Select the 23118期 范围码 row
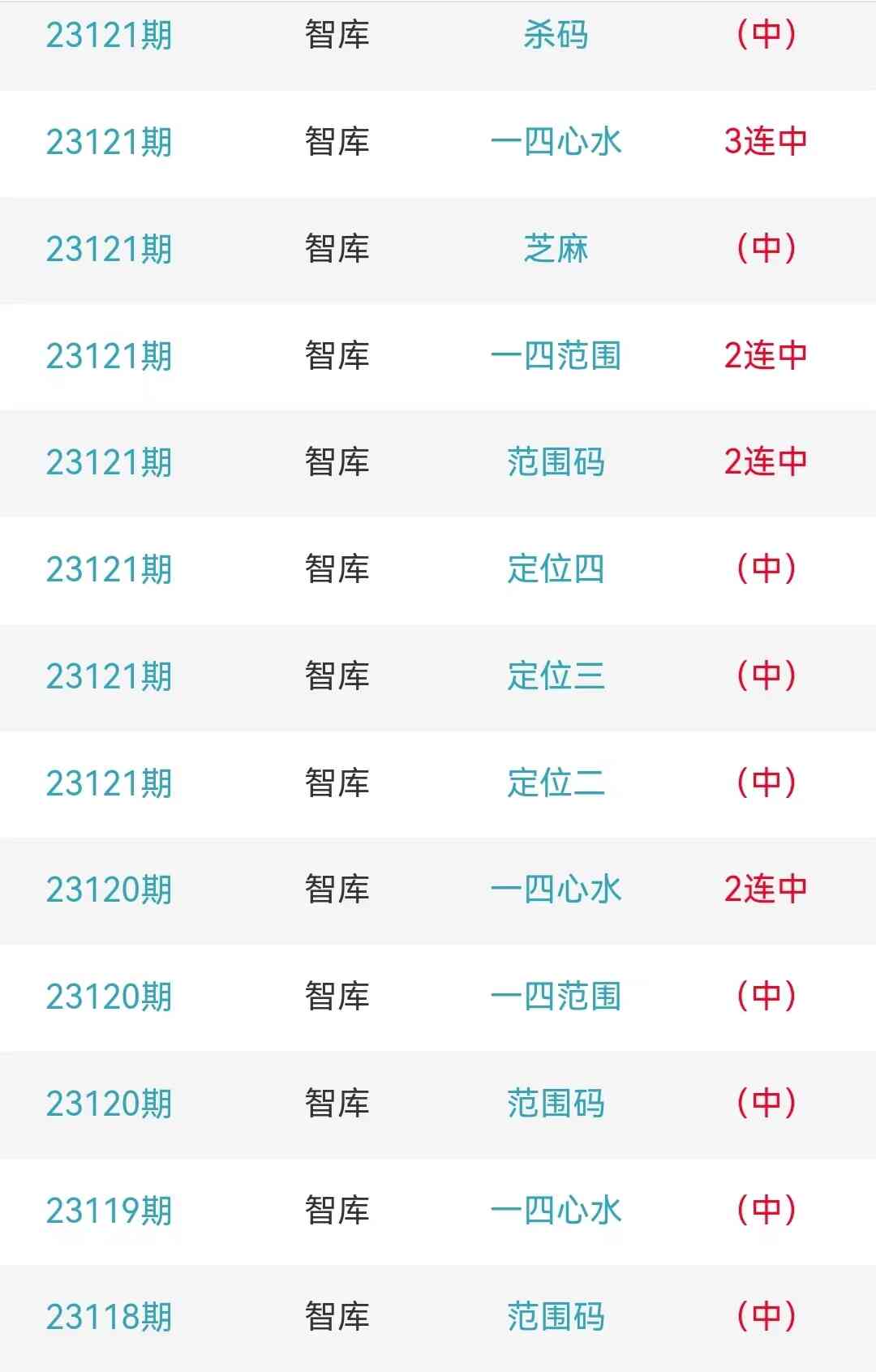This screenshot has width=876, height=1372. click(x=556, y=1317)
